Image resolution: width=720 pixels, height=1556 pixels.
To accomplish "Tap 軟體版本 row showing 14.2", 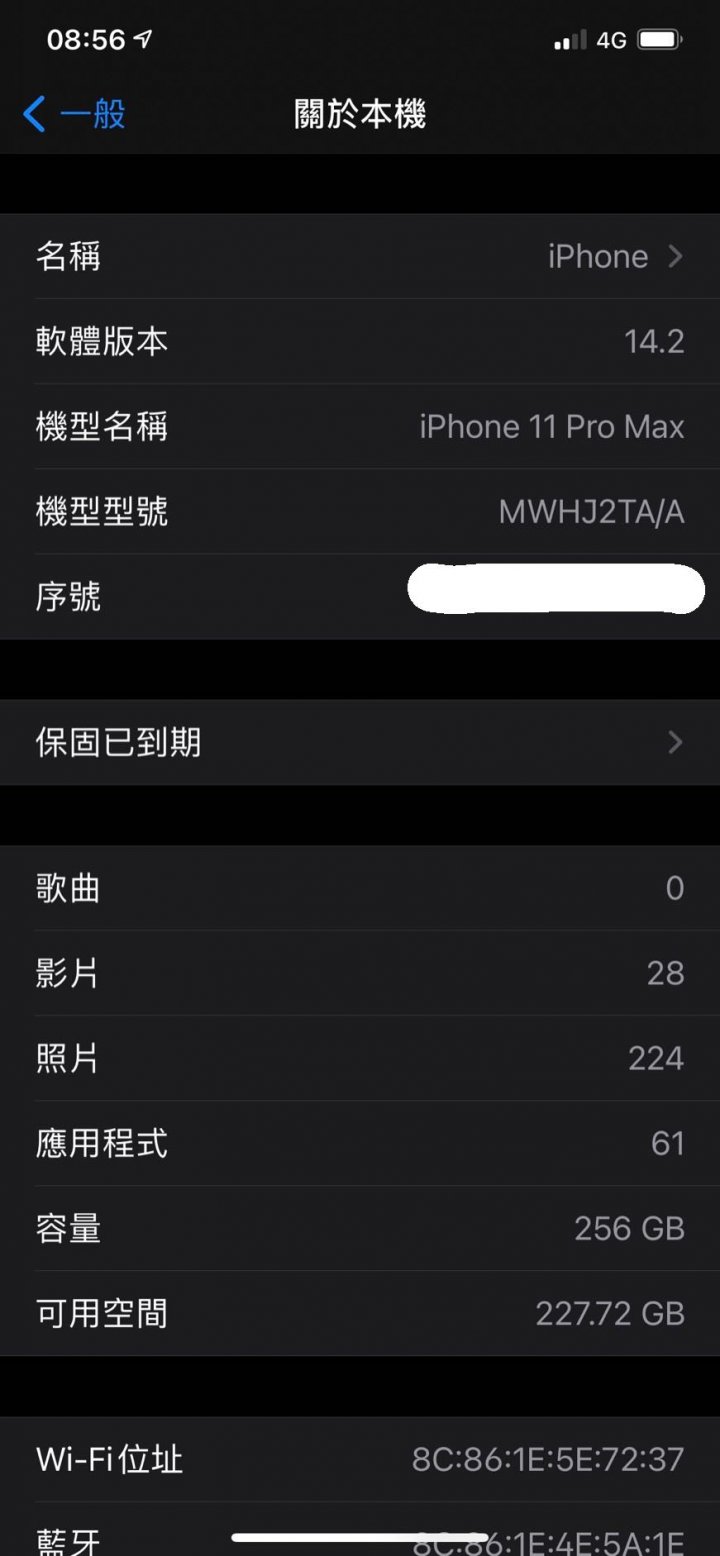I will pos(360,342).
